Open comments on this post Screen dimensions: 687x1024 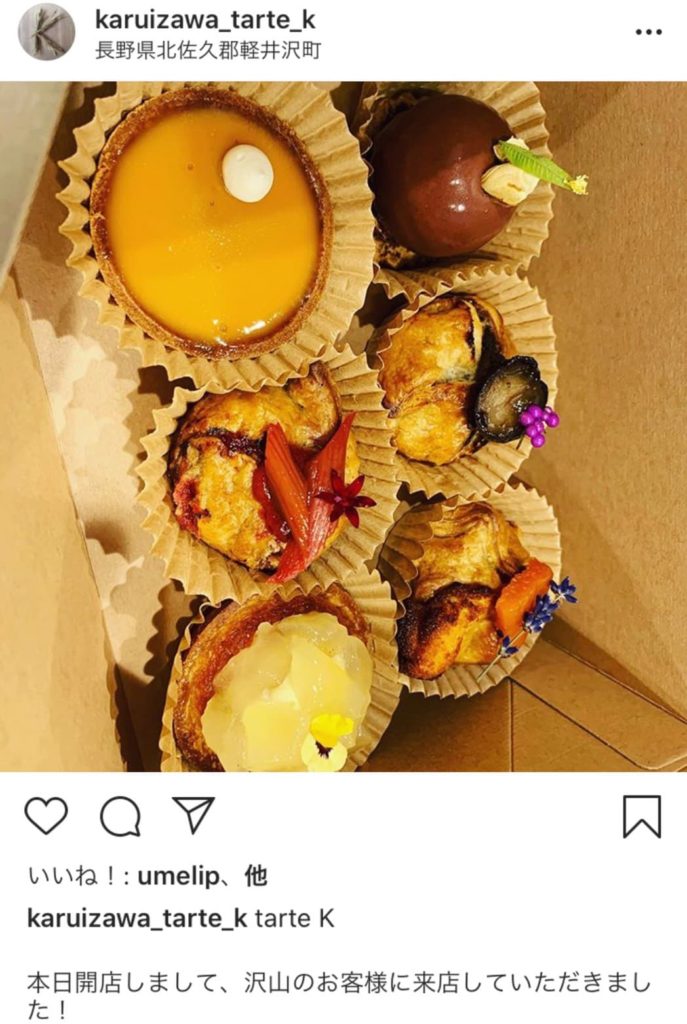(x=120, y=816)
